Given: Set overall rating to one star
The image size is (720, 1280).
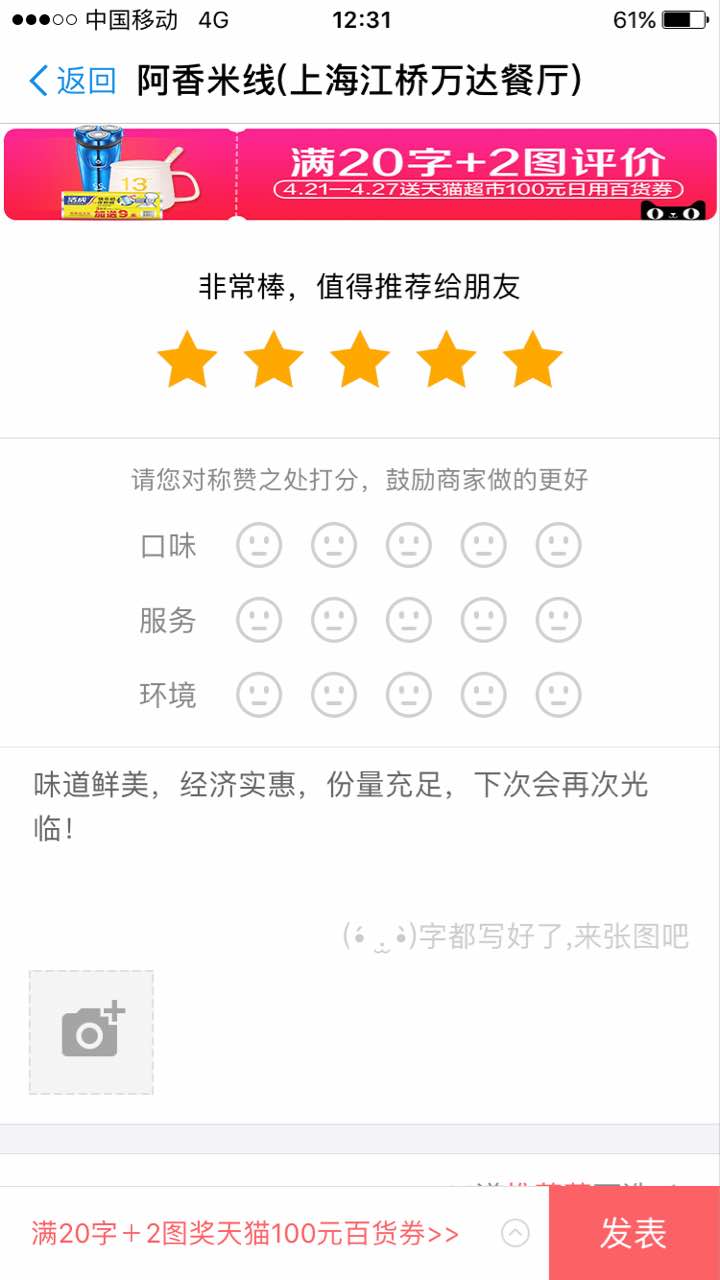Looking at the screenshot, I should (187, 360).
